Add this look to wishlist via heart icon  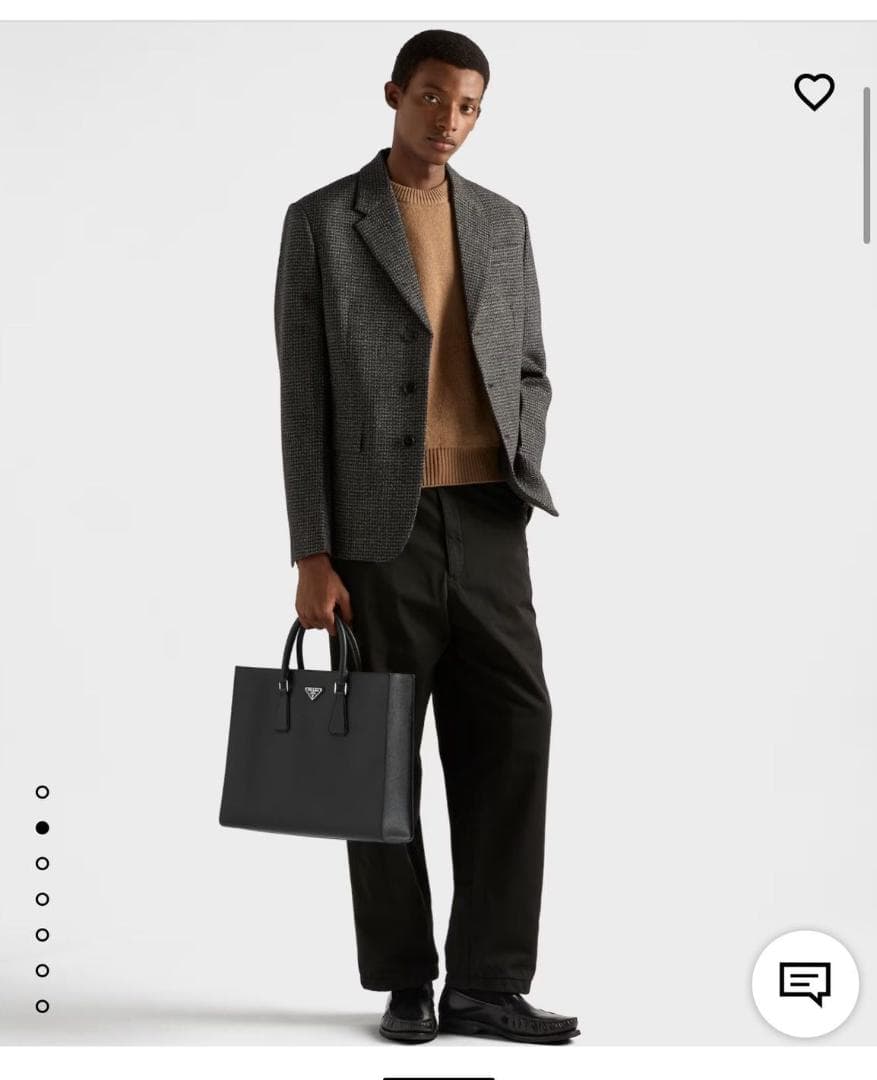pyautogui.click(x=813, y=91)
